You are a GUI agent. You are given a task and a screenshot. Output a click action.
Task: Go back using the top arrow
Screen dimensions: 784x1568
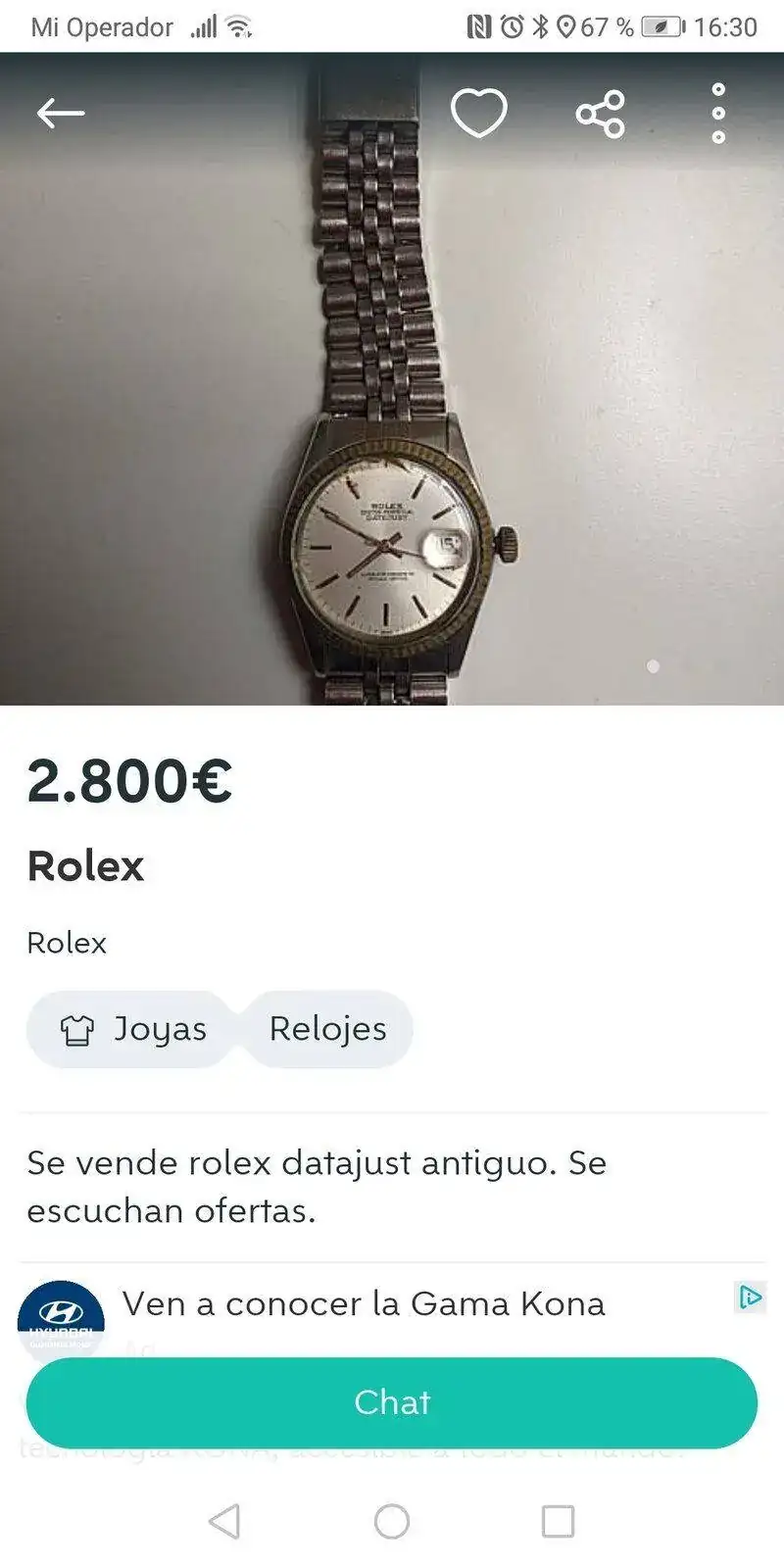pos(61,114)
